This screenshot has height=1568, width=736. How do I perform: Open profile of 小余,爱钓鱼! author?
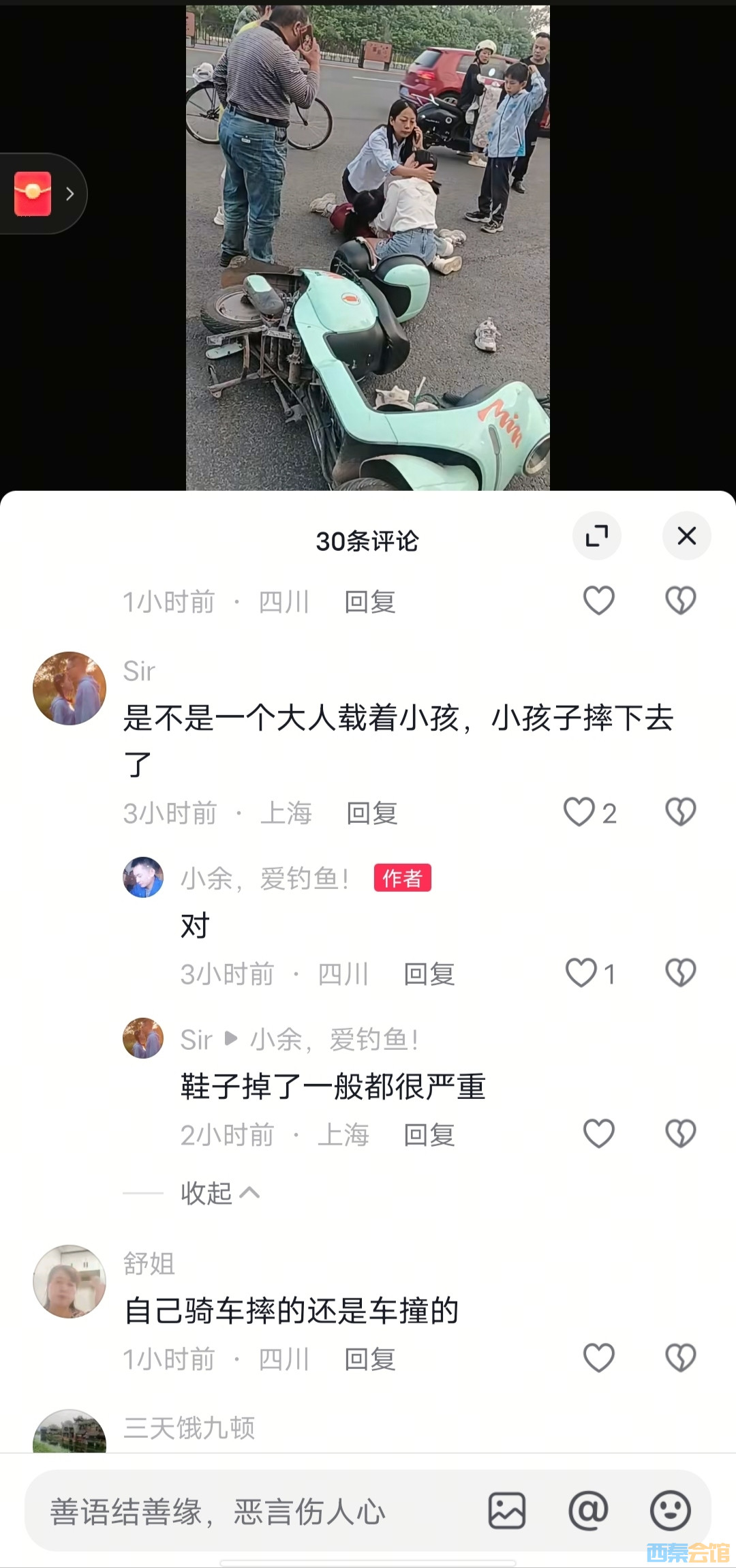tap(143, 877)
